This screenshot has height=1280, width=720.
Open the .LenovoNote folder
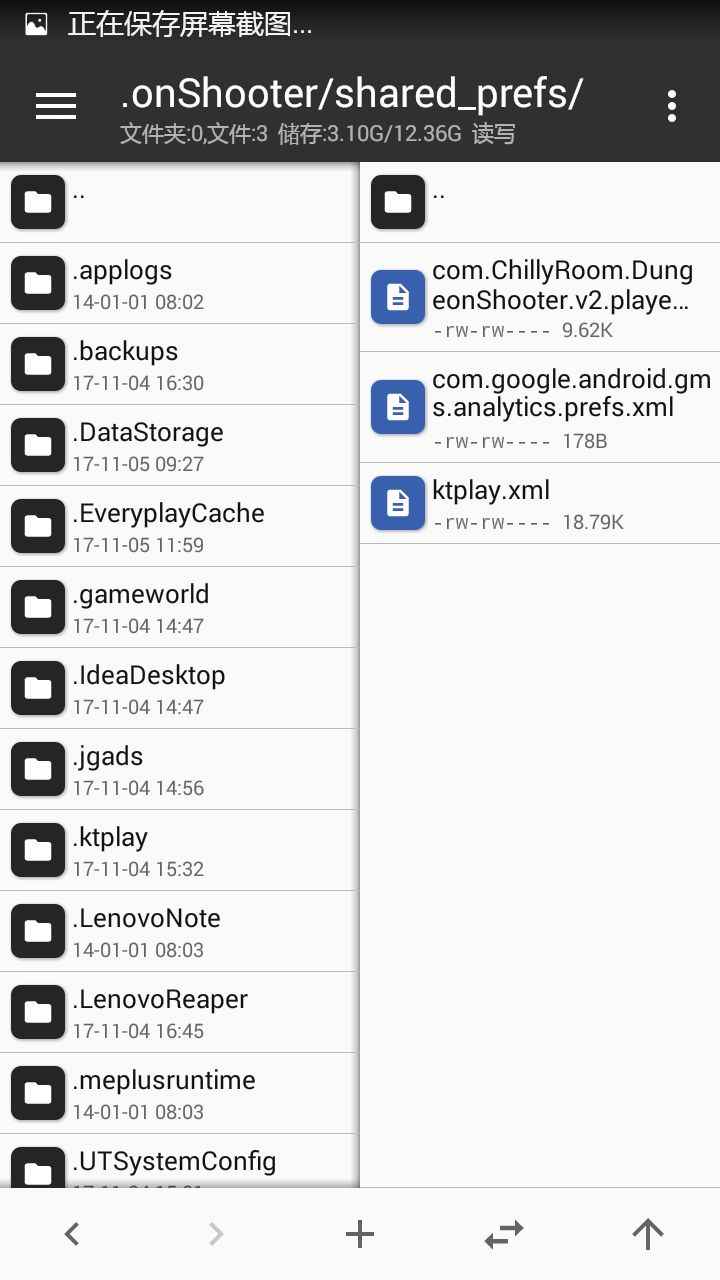click(x=177, y=931)
